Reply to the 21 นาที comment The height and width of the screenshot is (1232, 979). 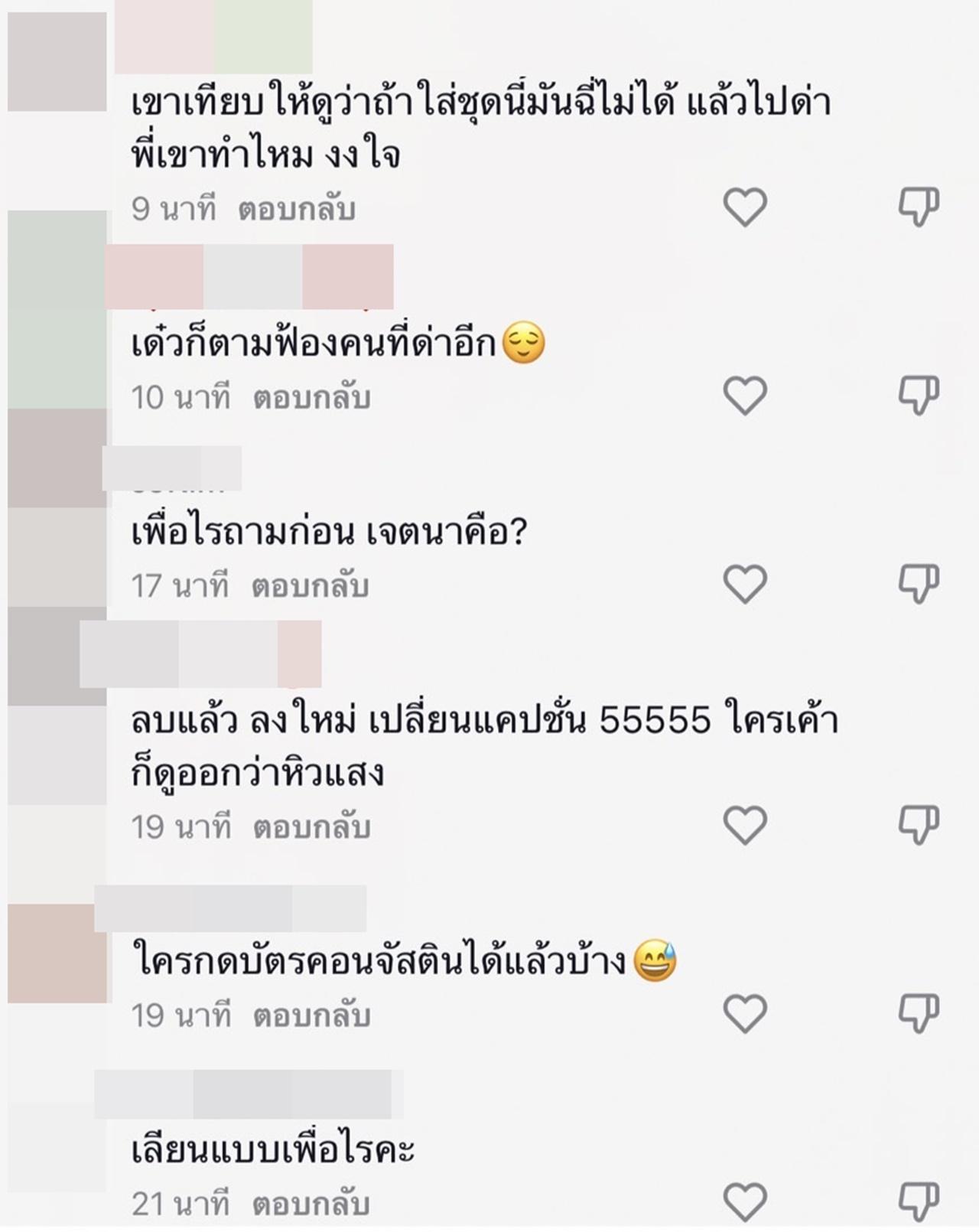(x=310, y=1204)
